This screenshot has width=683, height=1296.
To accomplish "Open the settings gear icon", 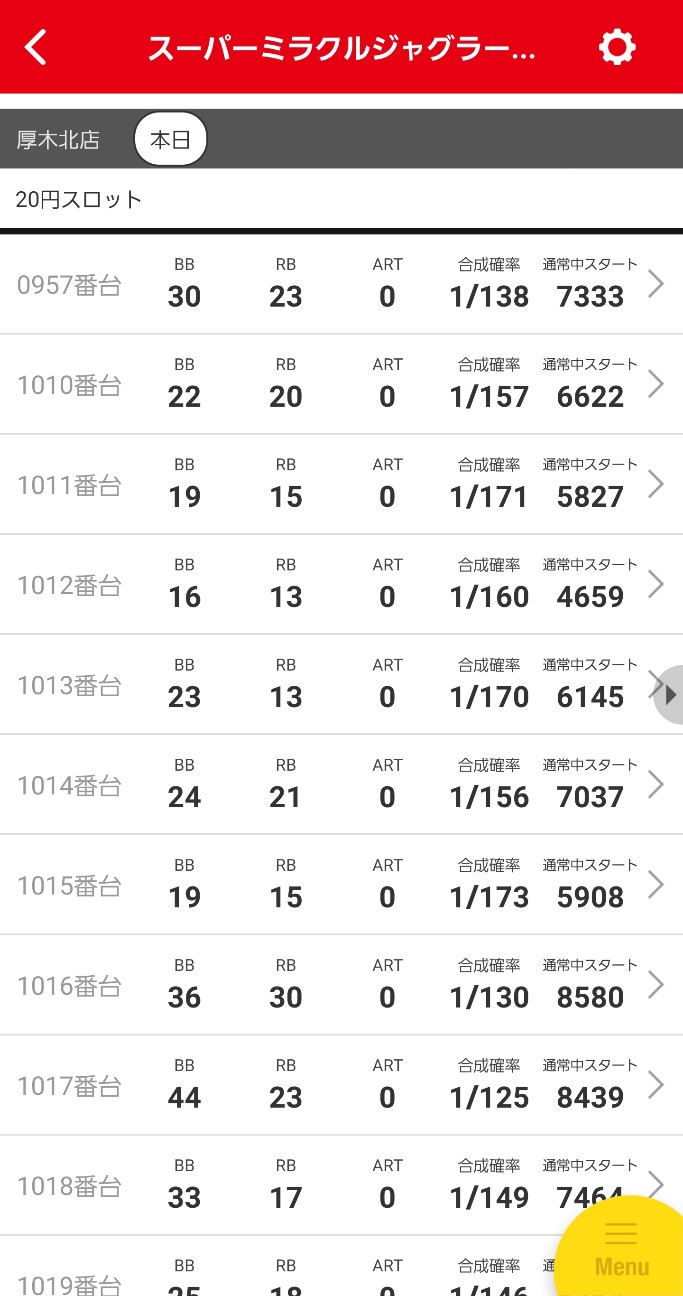I will click(x=617, y=47).
